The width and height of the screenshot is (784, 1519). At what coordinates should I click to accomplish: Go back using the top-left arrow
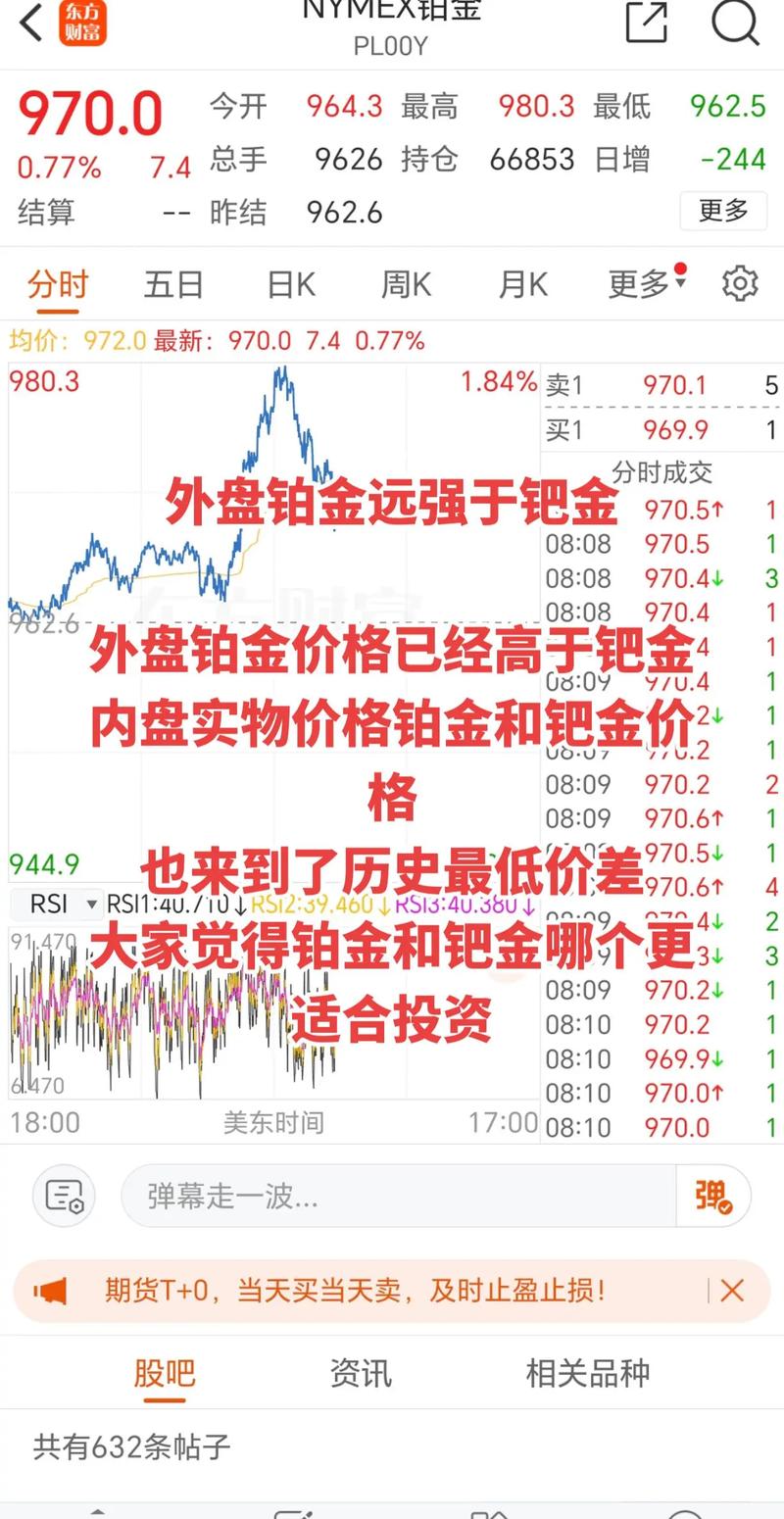[x=31, y=24]
